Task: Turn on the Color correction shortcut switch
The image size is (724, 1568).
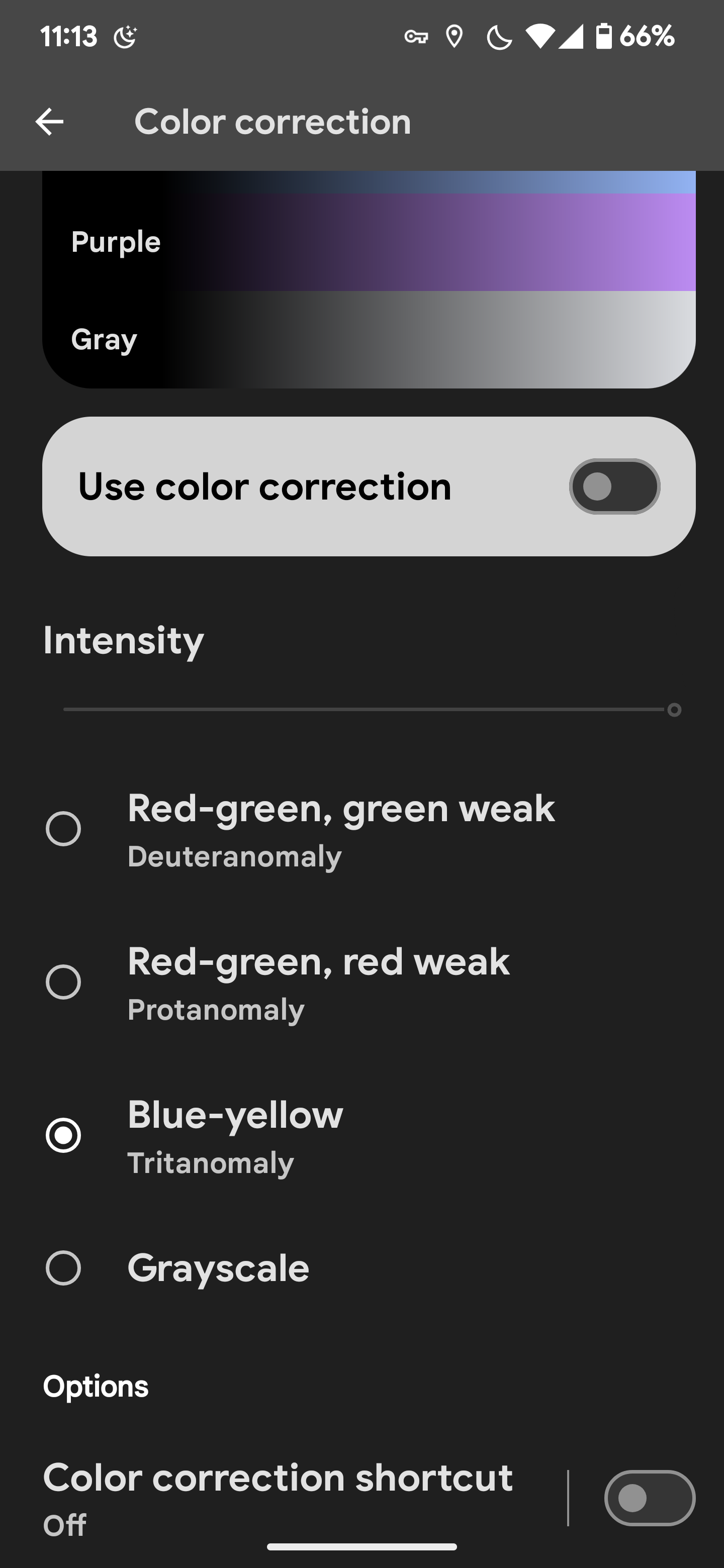Action: click(650, 1498)
